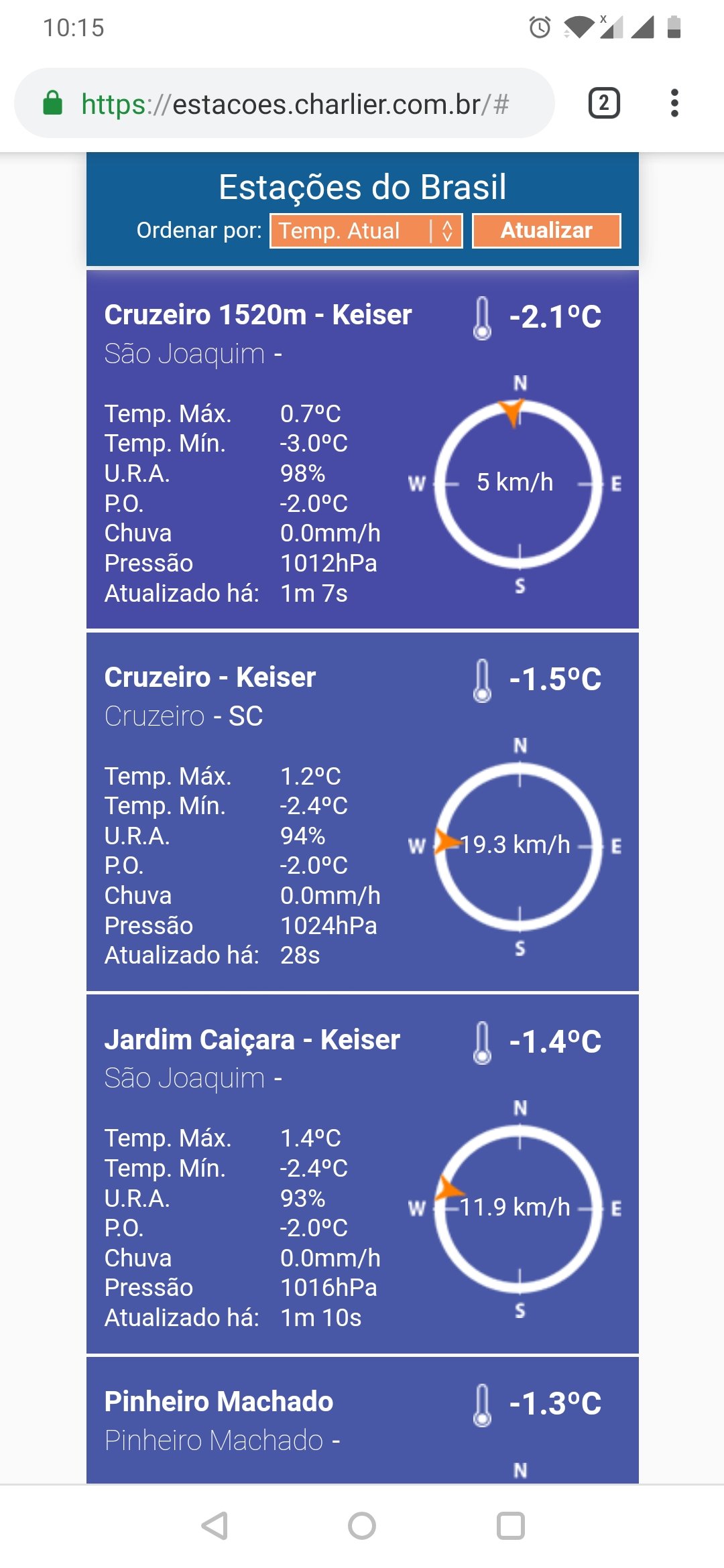Open the Jardim Caiçara - Keiser station card
Screen dimensions: 724x1568
coord(363,1174)
